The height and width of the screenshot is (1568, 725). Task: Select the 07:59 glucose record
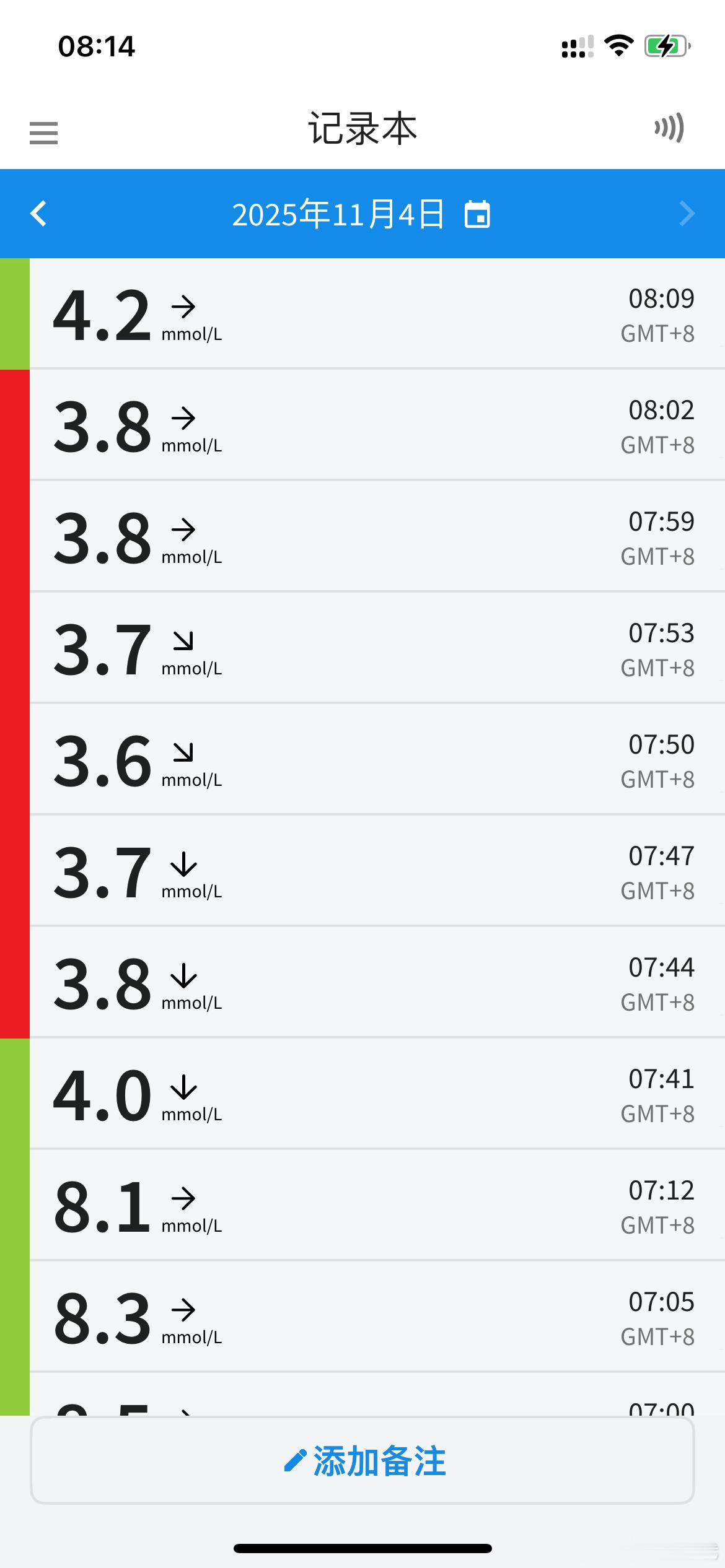(x=377, y=537)
